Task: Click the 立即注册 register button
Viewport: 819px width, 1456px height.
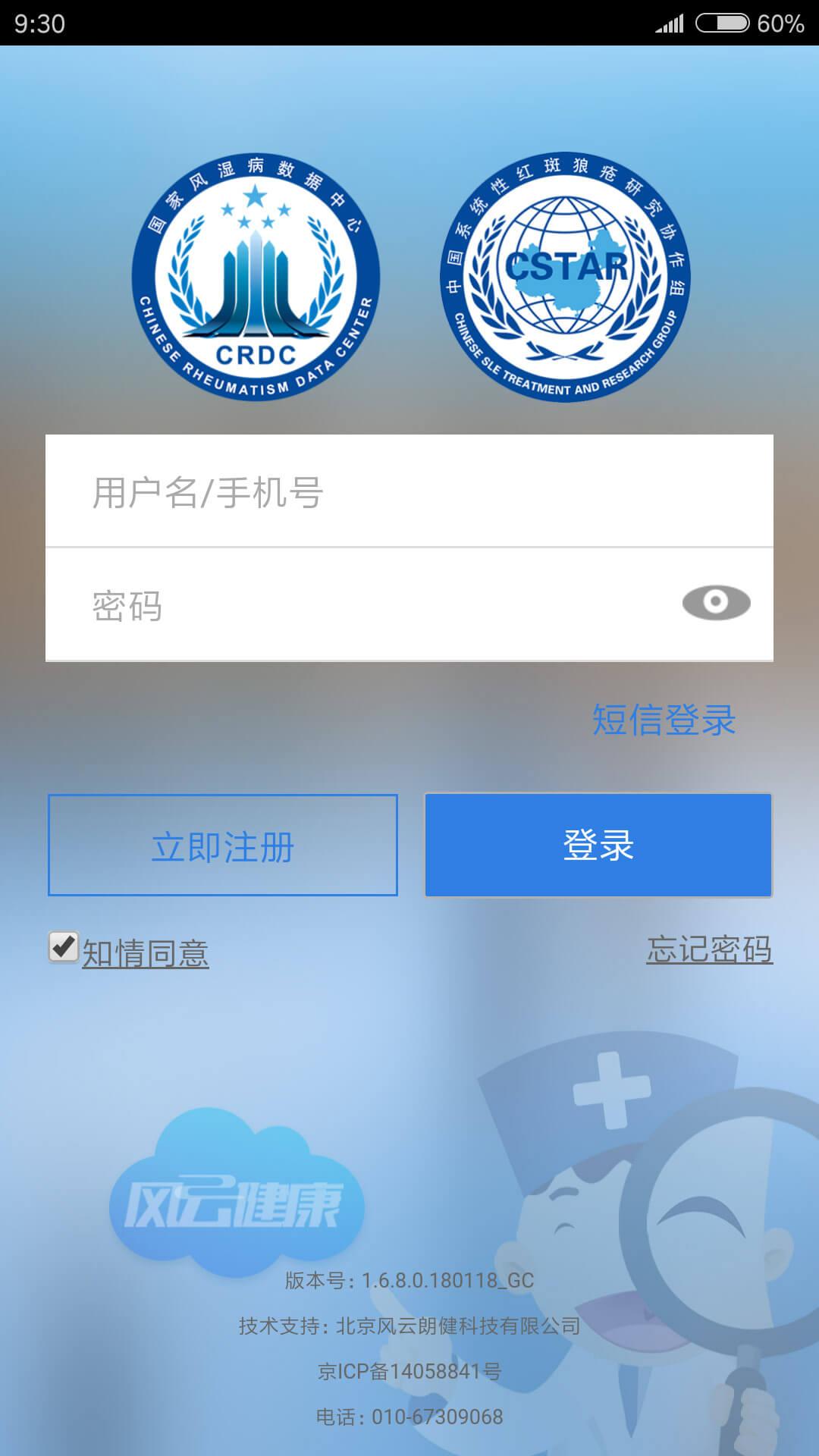Action: click(x=221, y=844)
